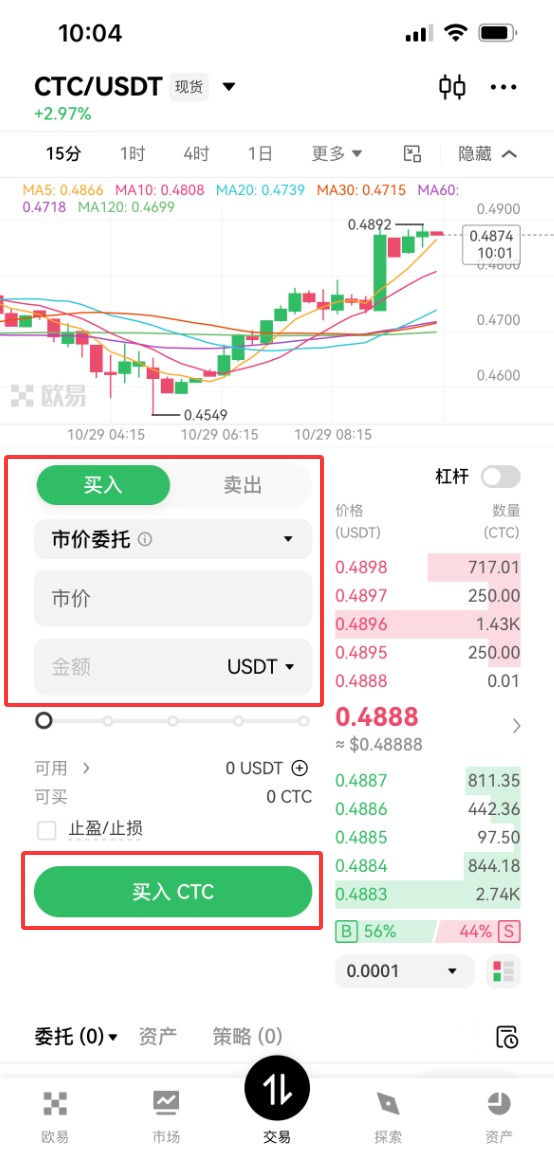Tap the 买入 CTC button

[173, 892]
